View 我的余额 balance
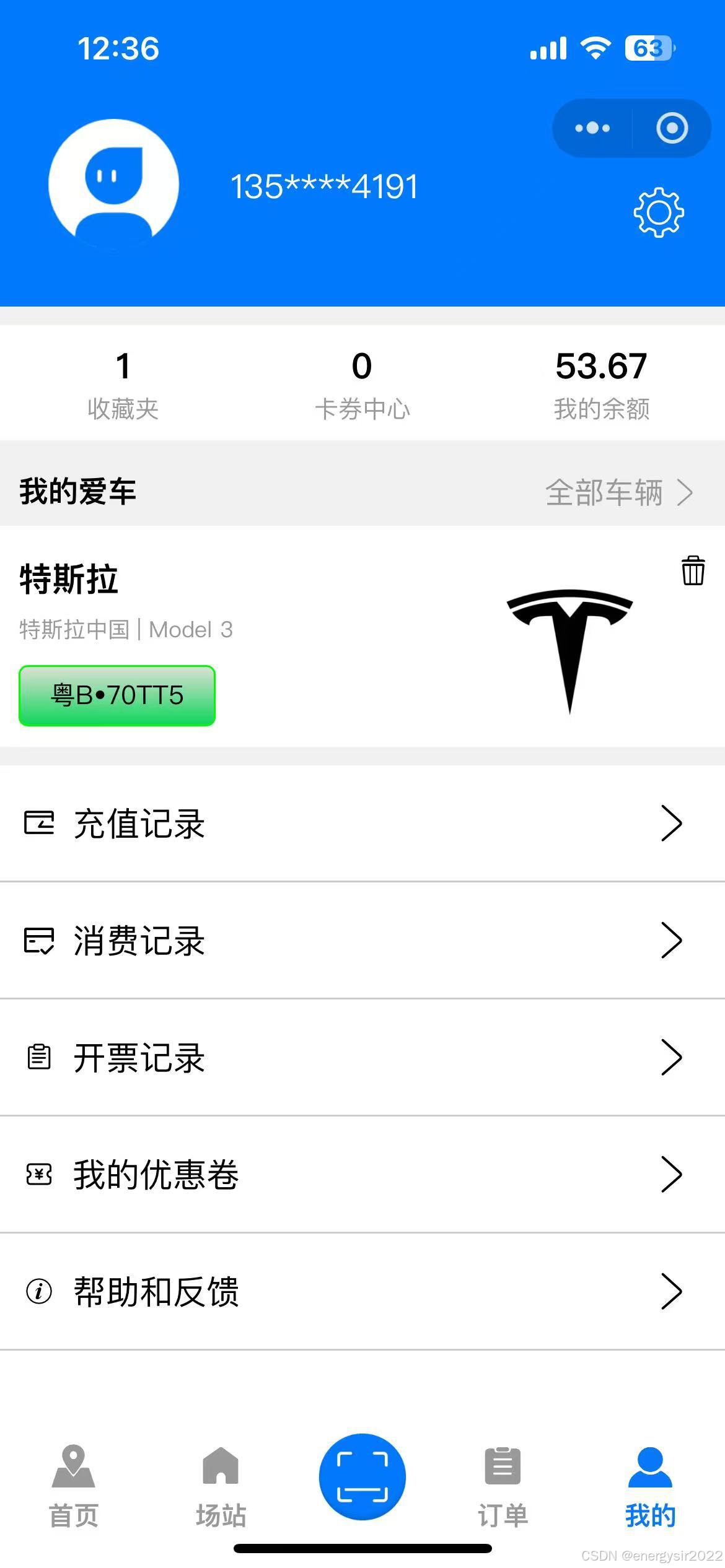This screenshot has width=725, height=1568. (x=601, y=384)
